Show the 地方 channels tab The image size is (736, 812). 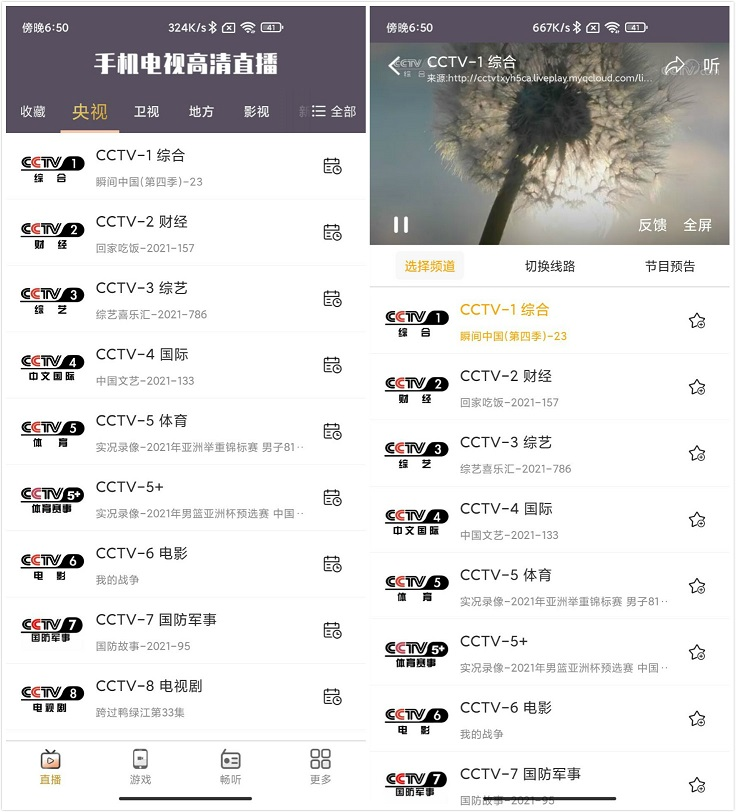pos(201,112)
